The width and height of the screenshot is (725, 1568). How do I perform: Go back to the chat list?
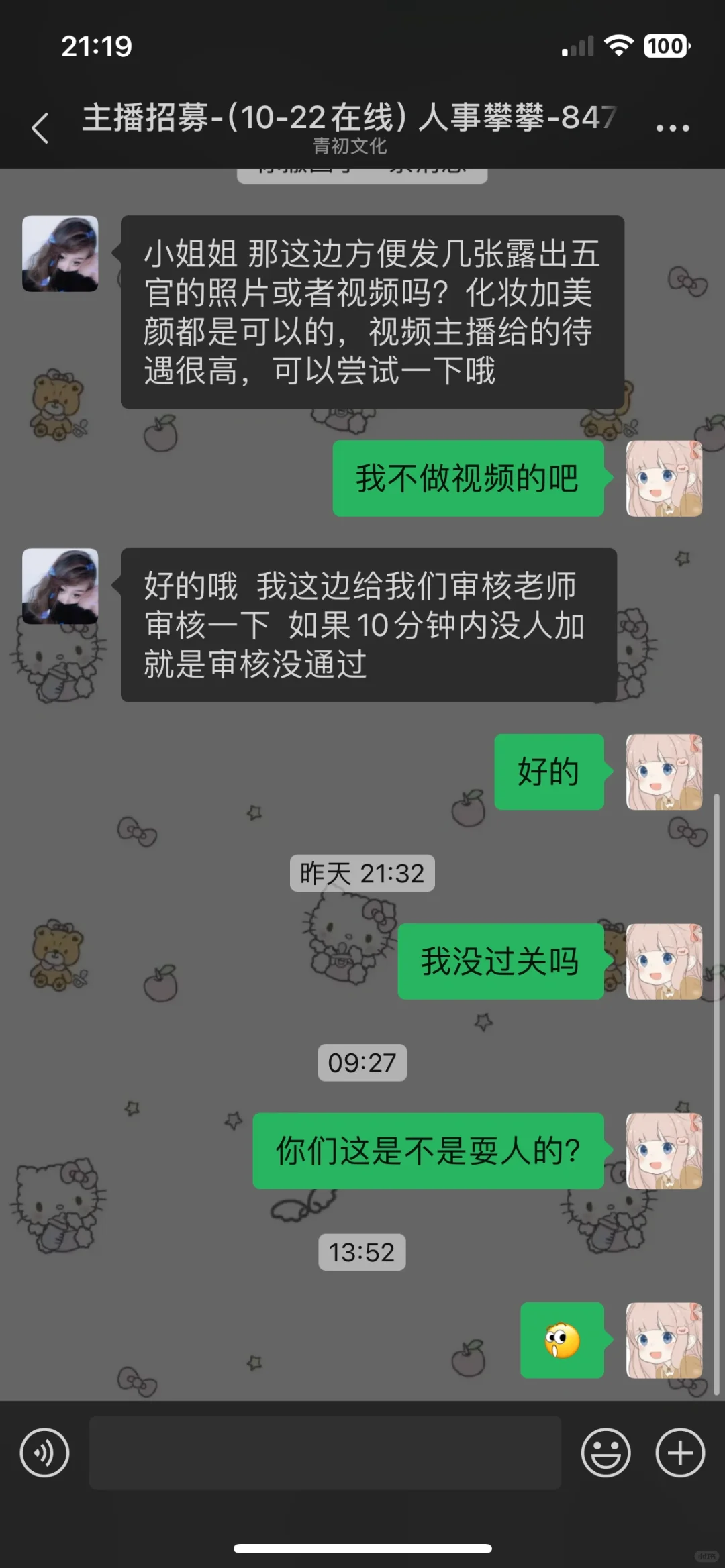tap(40, 127)
